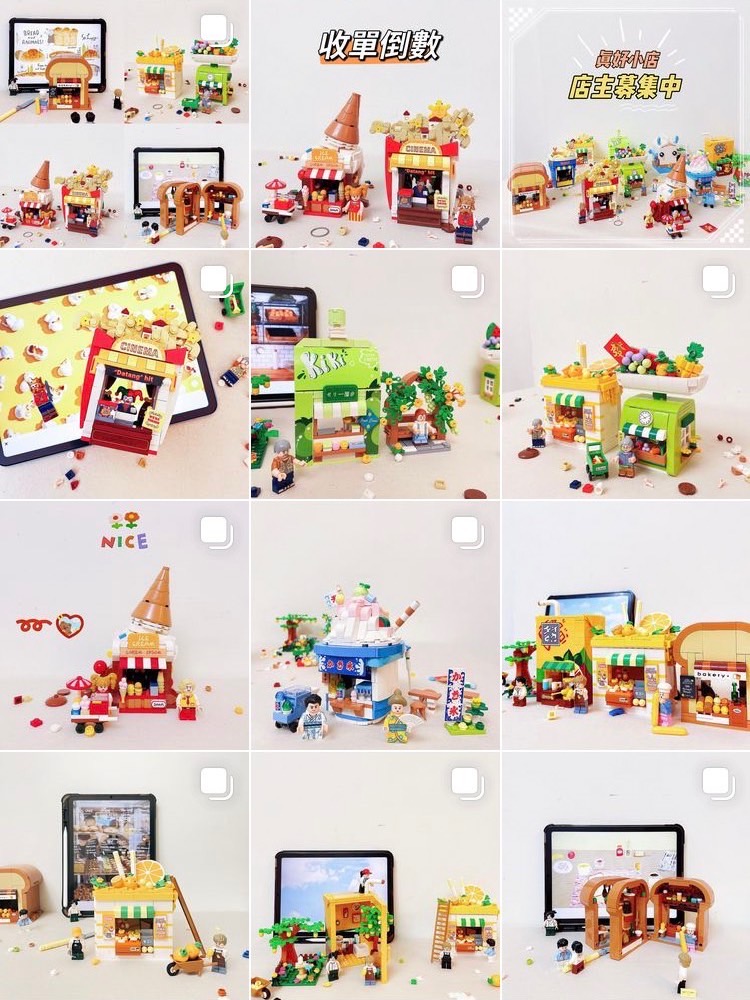750x1000 pixels.
Task: Open the NICE ice cream cone shop post
Action: 124,626
